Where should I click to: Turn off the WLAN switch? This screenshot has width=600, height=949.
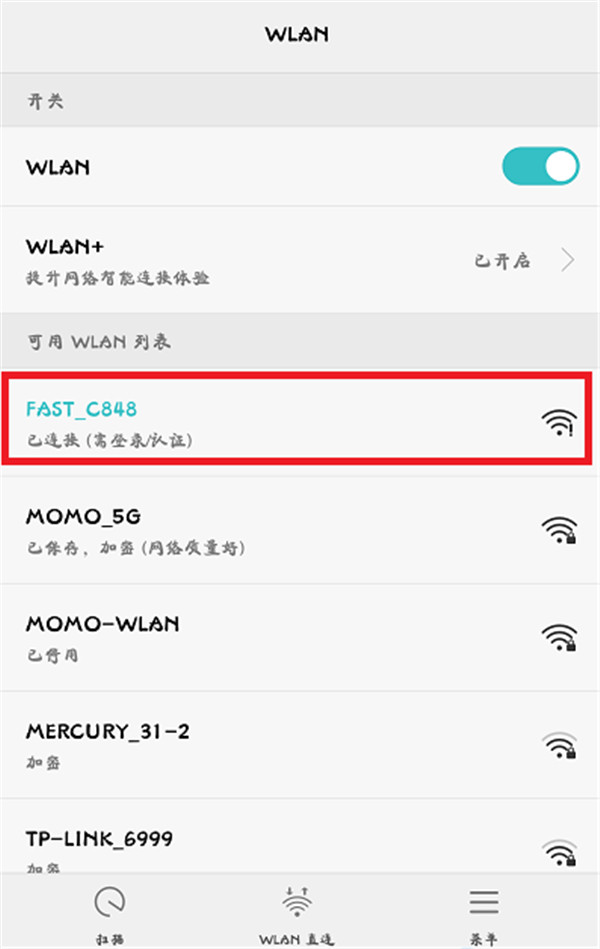pos(540,167)
